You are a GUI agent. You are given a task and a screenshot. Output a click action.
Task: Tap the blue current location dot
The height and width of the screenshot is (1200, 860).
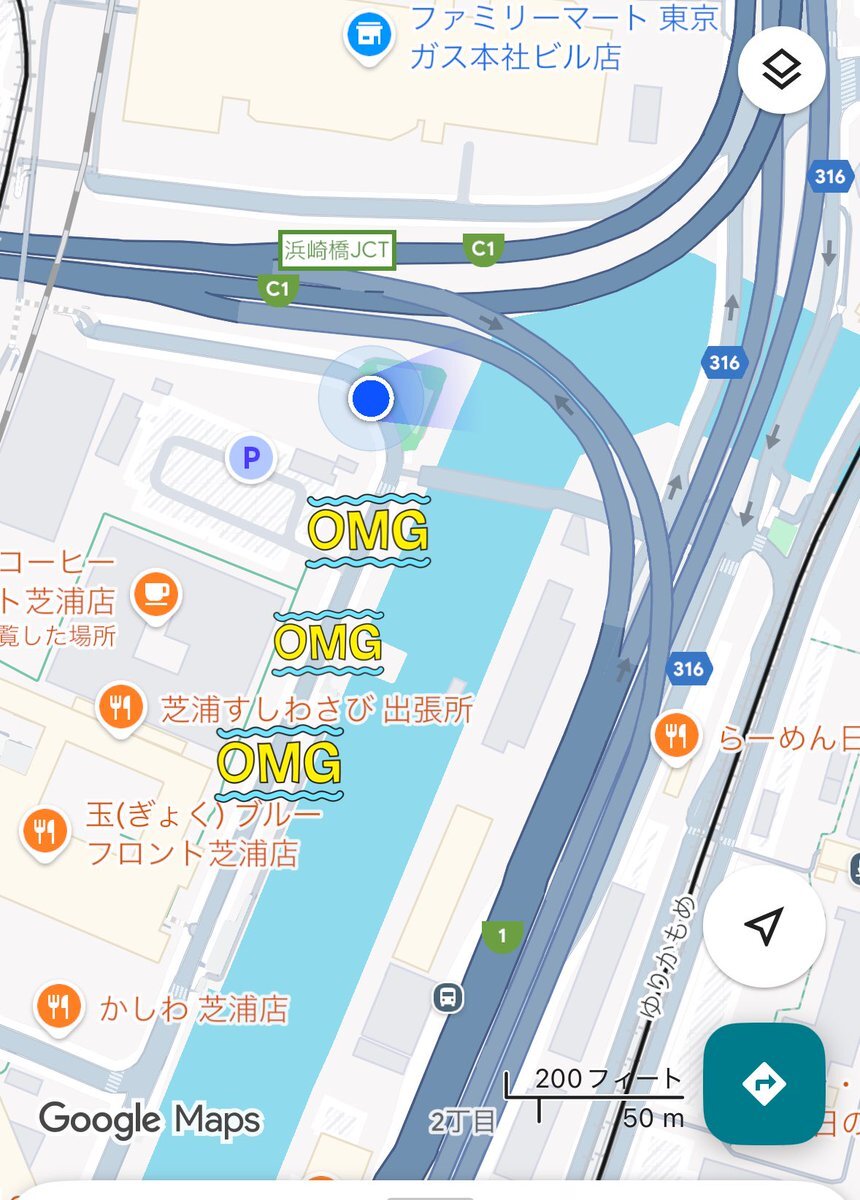371,398
